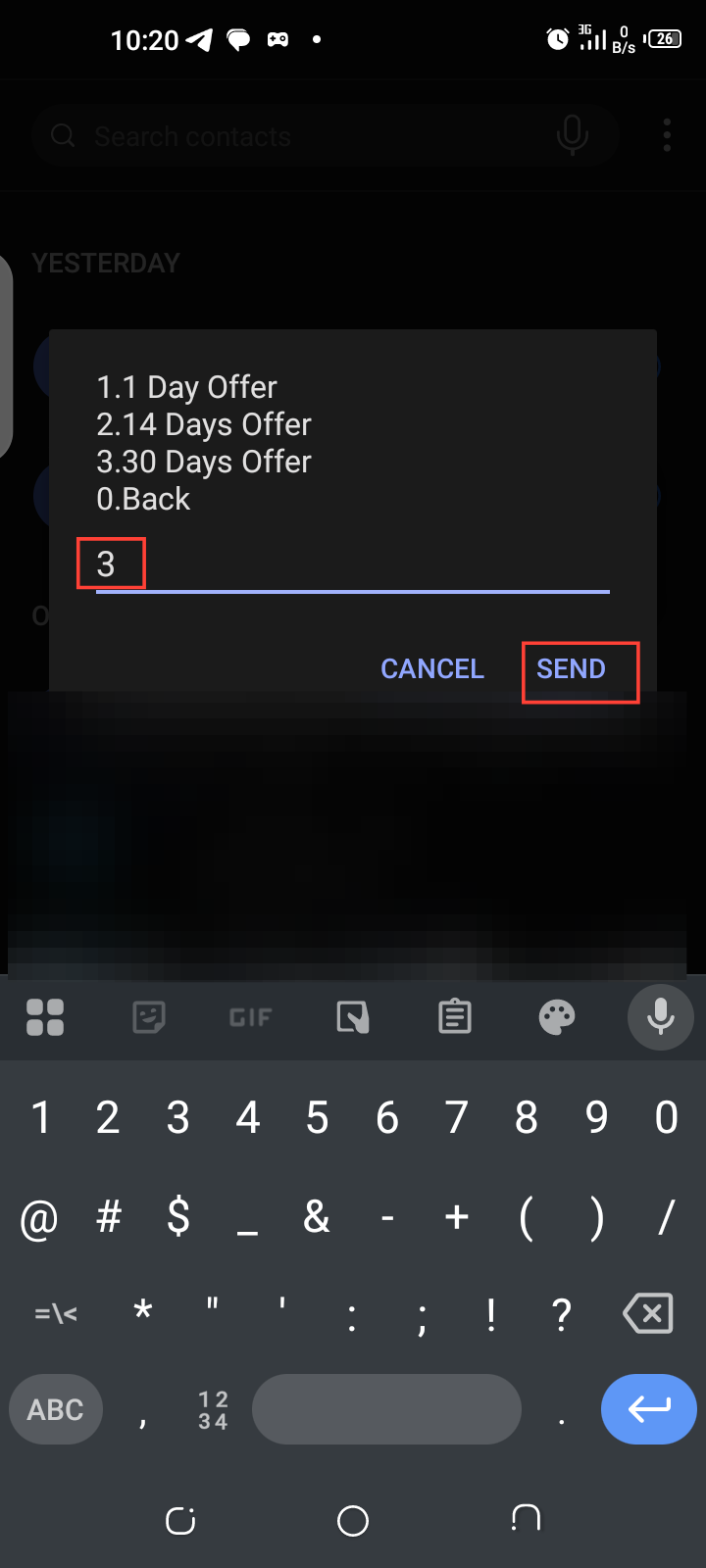Open the GIF keyboard panel
The height and width of the screenshot is (1568, 706).
tap(250, 1017)
